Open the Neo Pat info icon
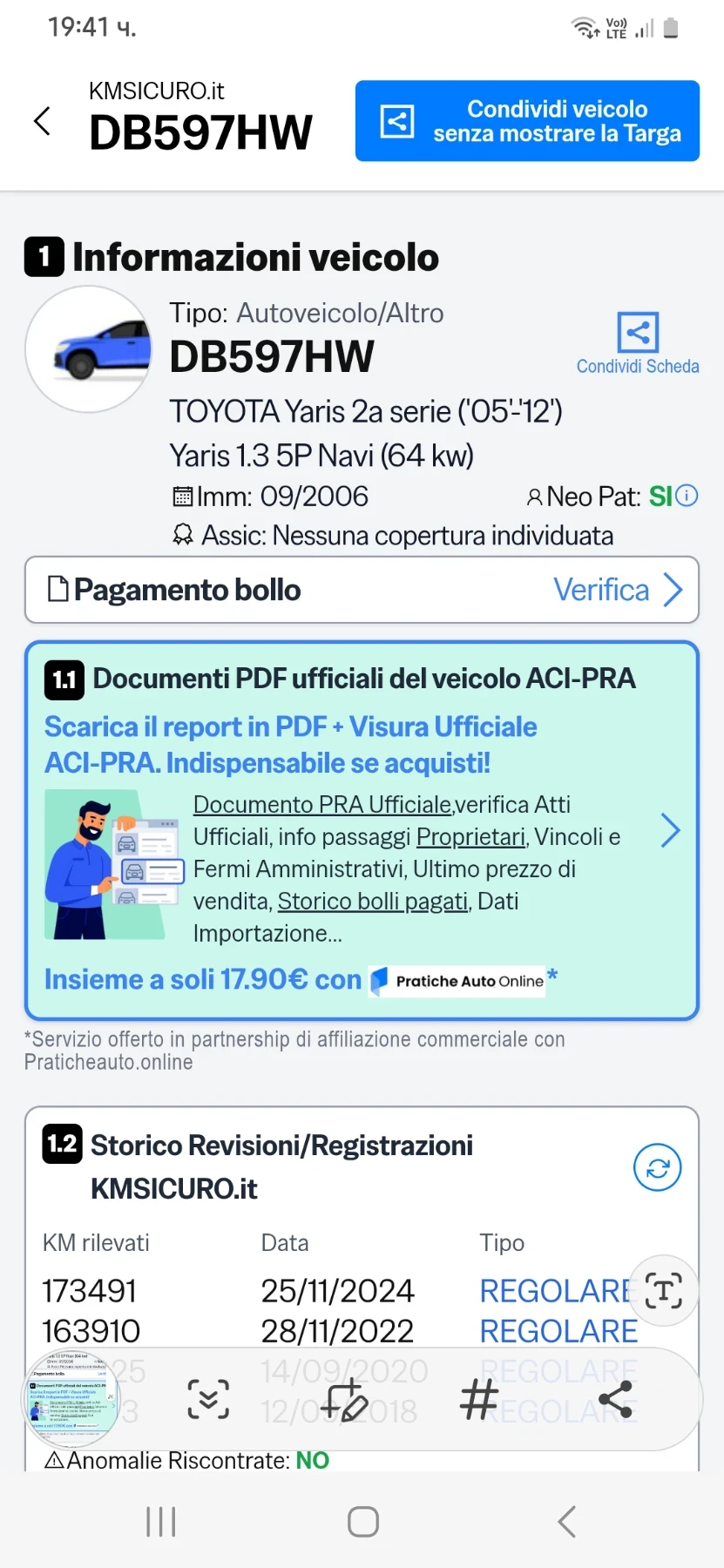724x1568 pixels. tap(687, 496)
